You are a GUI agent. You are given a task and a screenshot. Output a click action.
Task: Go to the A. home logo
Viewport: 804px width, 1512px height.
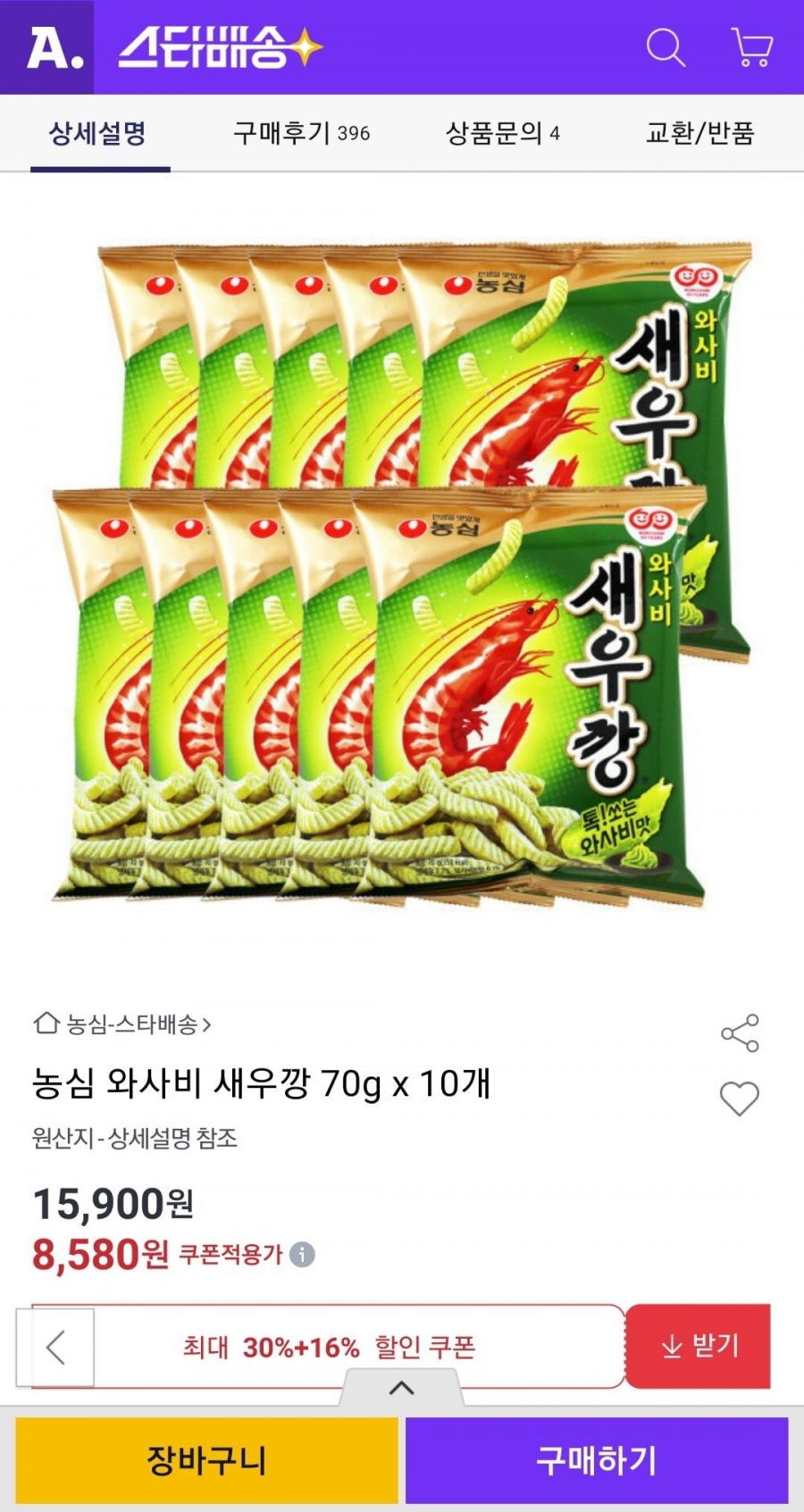[54, 47]
